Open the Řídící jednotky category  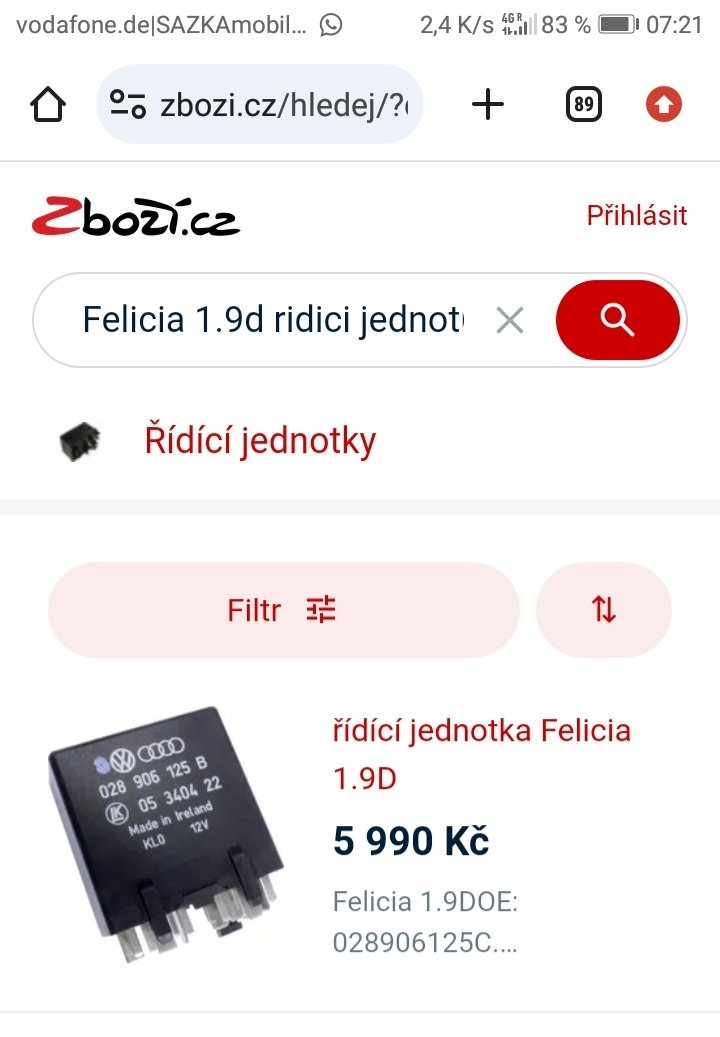(260, 441)
